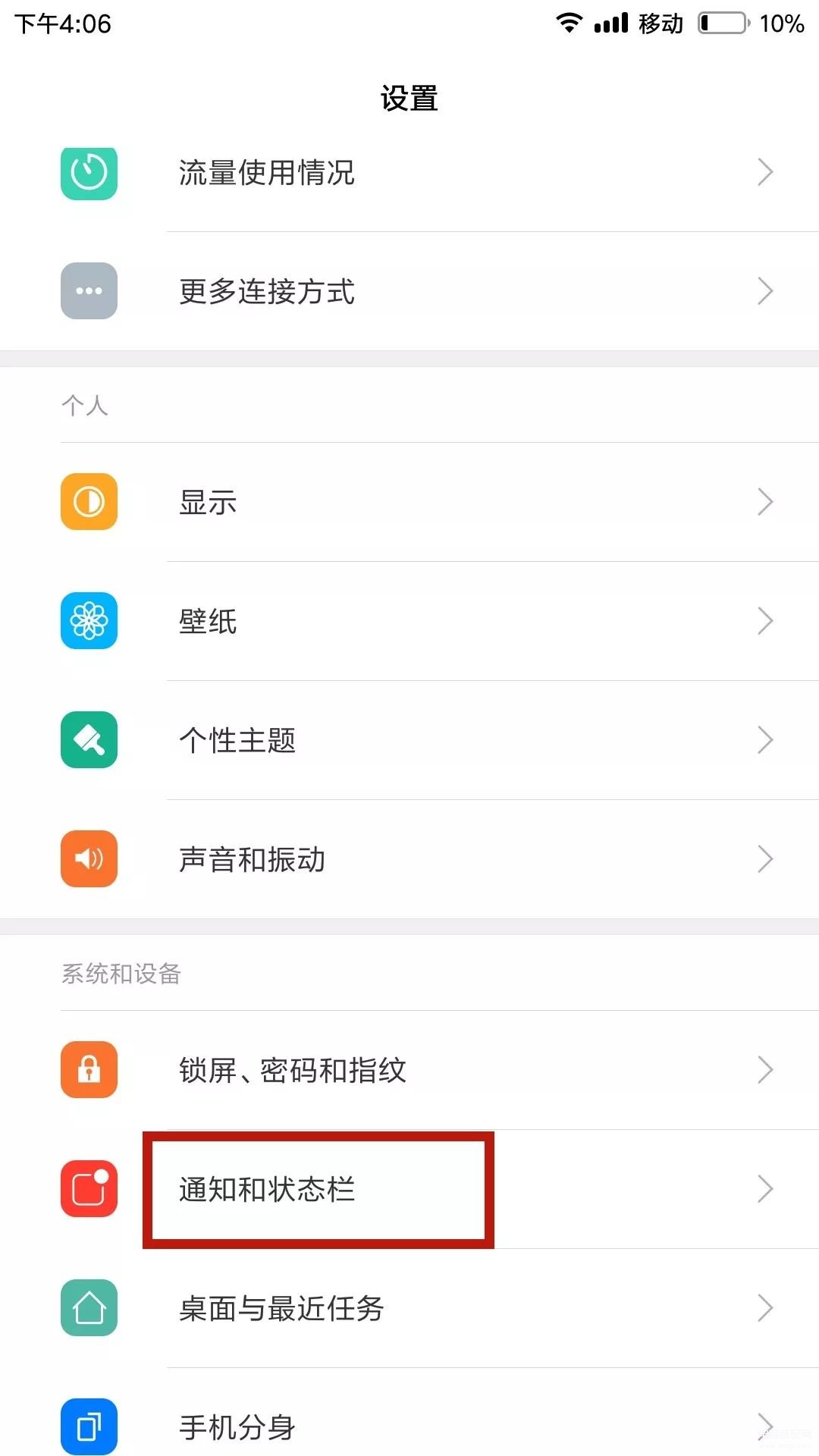Open 手机分身 settings
The height and width of the screenshot is (1456, 819).
pos(409,1412)
